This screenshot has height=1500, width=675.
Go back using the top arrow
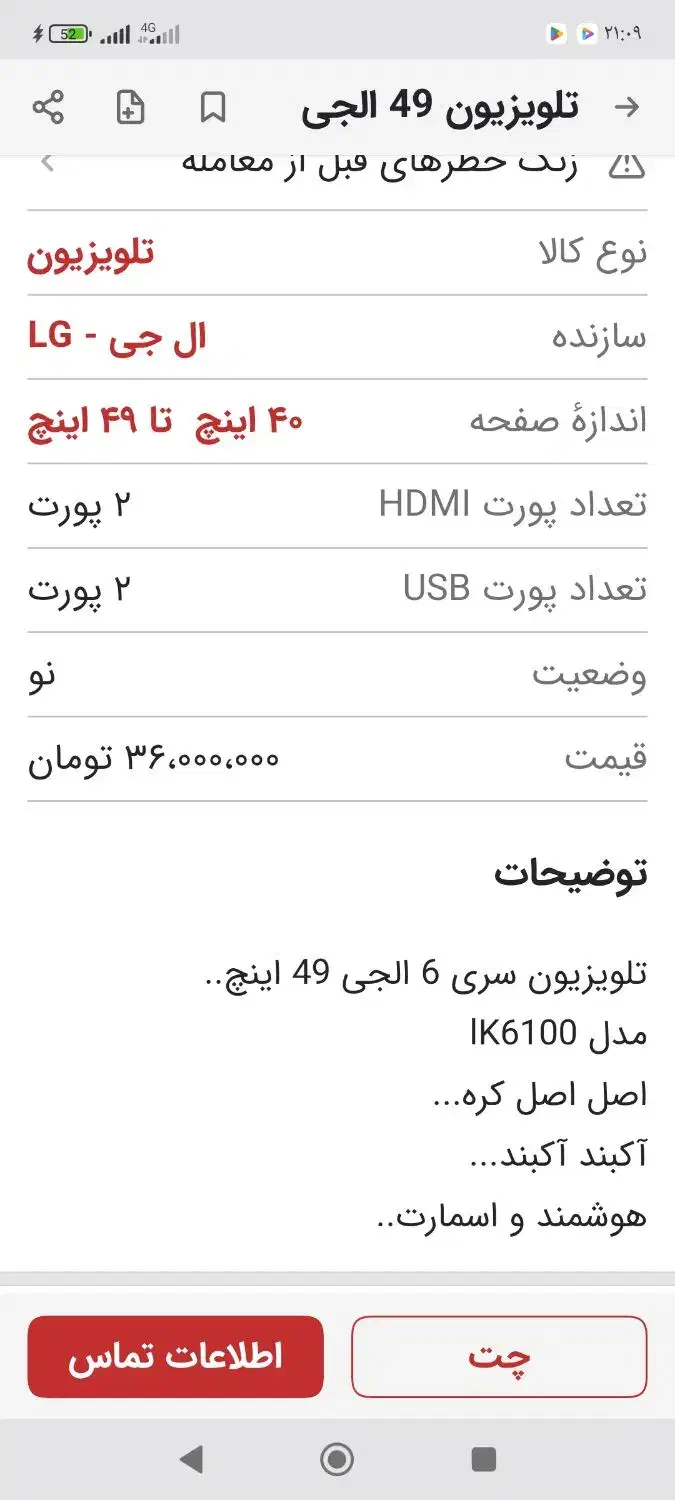tap(627, 107)
